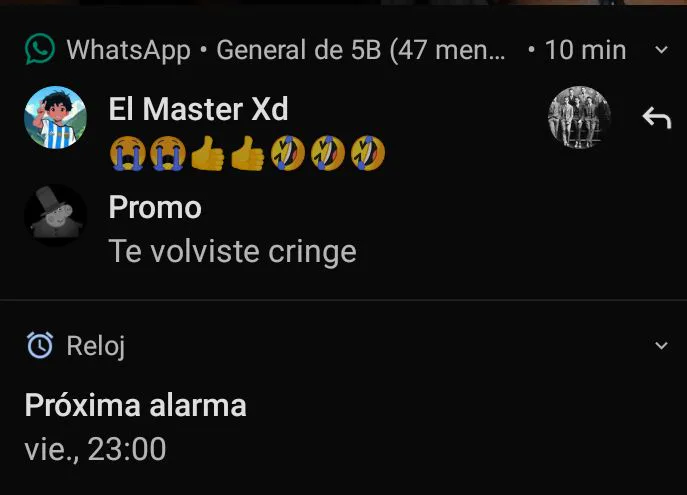Open the Próxima alarma notification

135,427
